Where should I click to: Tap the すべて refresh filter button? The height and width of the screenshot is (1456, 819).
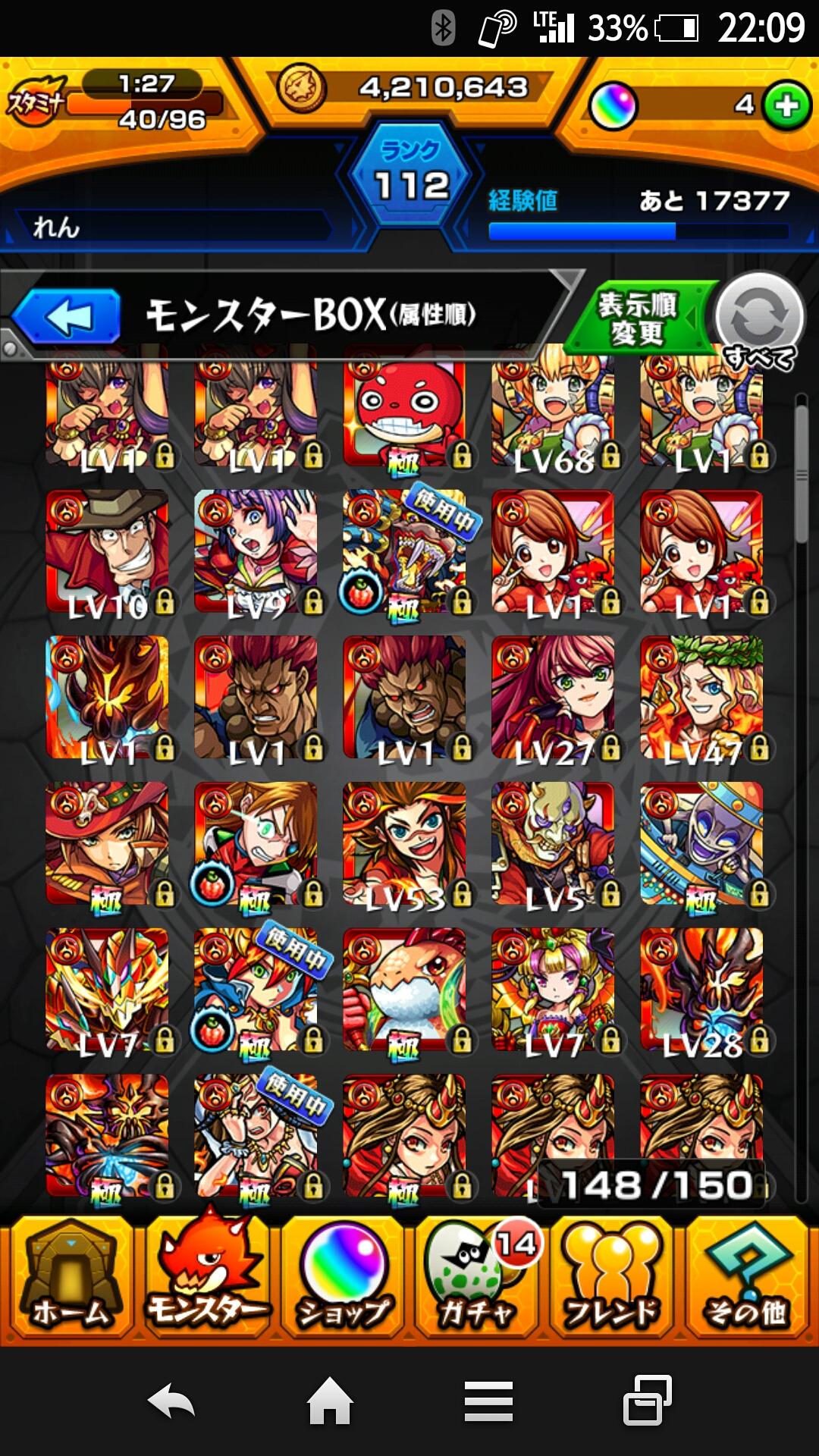(x=760, y=320)
